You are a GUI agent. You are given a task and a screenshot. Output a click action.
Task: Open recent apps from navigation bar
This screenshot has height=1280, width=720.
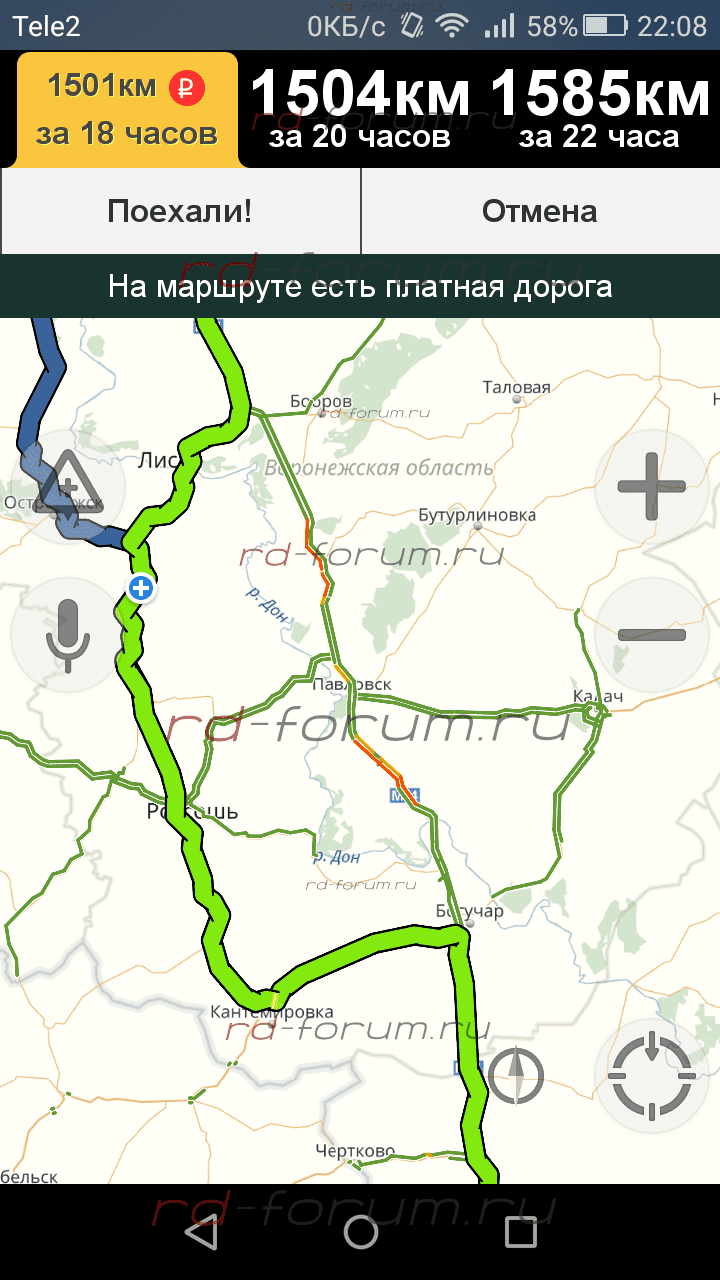520,1233
